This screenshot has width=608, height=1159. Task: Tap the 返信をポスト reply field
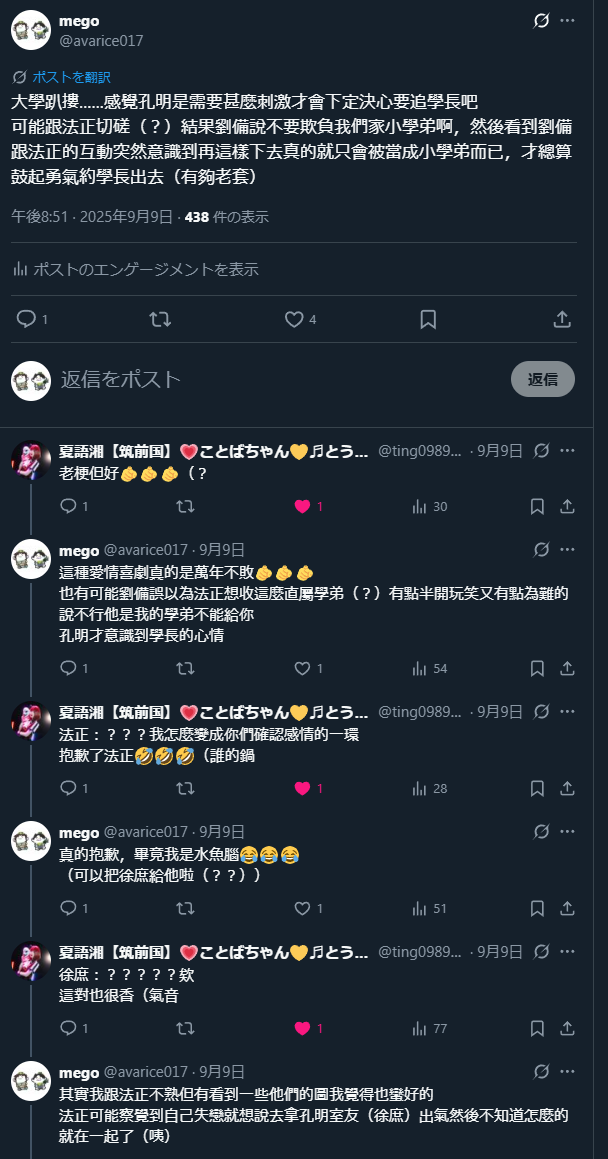tap(270, 379)
